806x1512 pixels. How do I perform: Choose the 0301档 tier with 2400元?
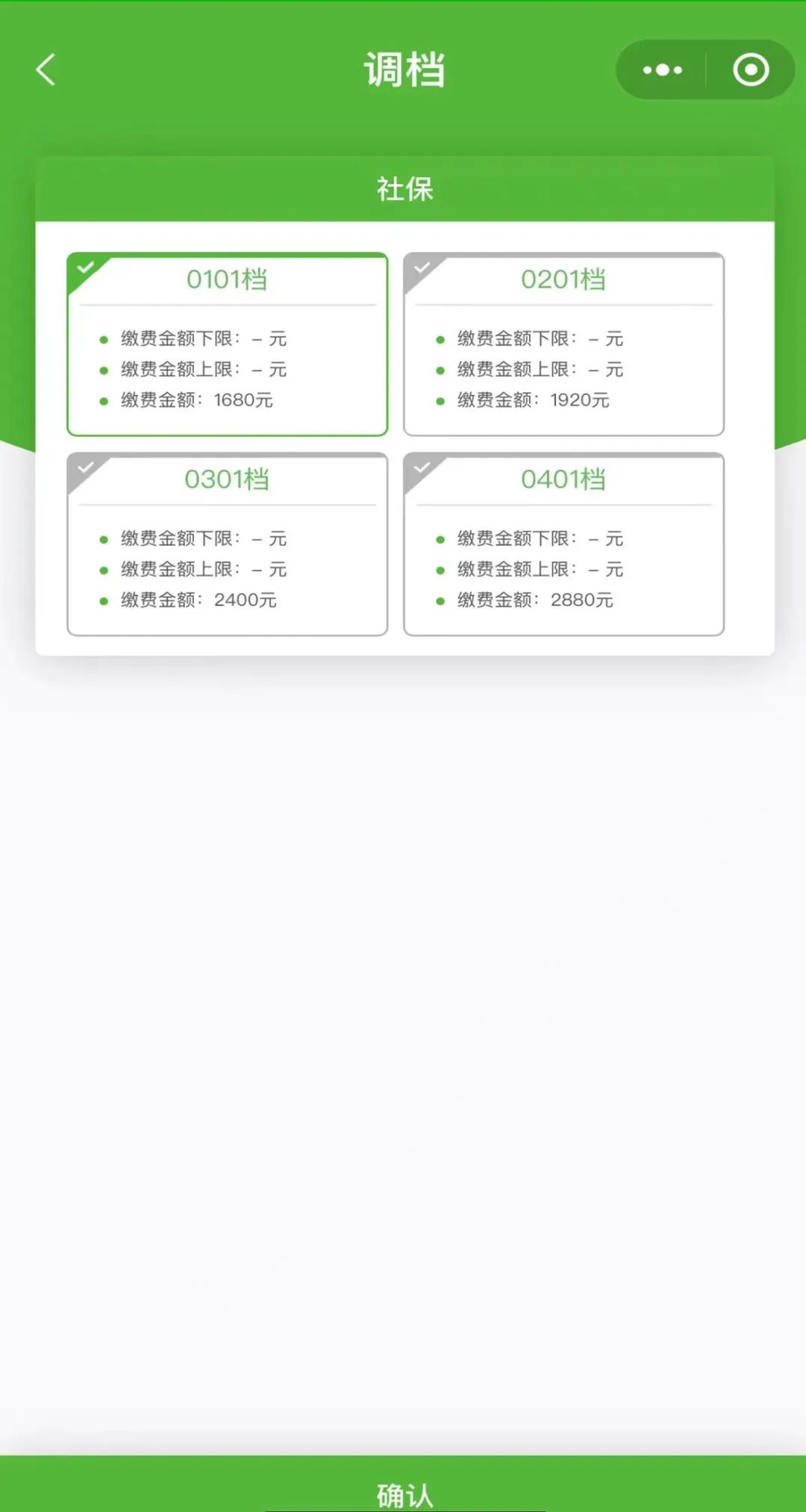[228, 544]
